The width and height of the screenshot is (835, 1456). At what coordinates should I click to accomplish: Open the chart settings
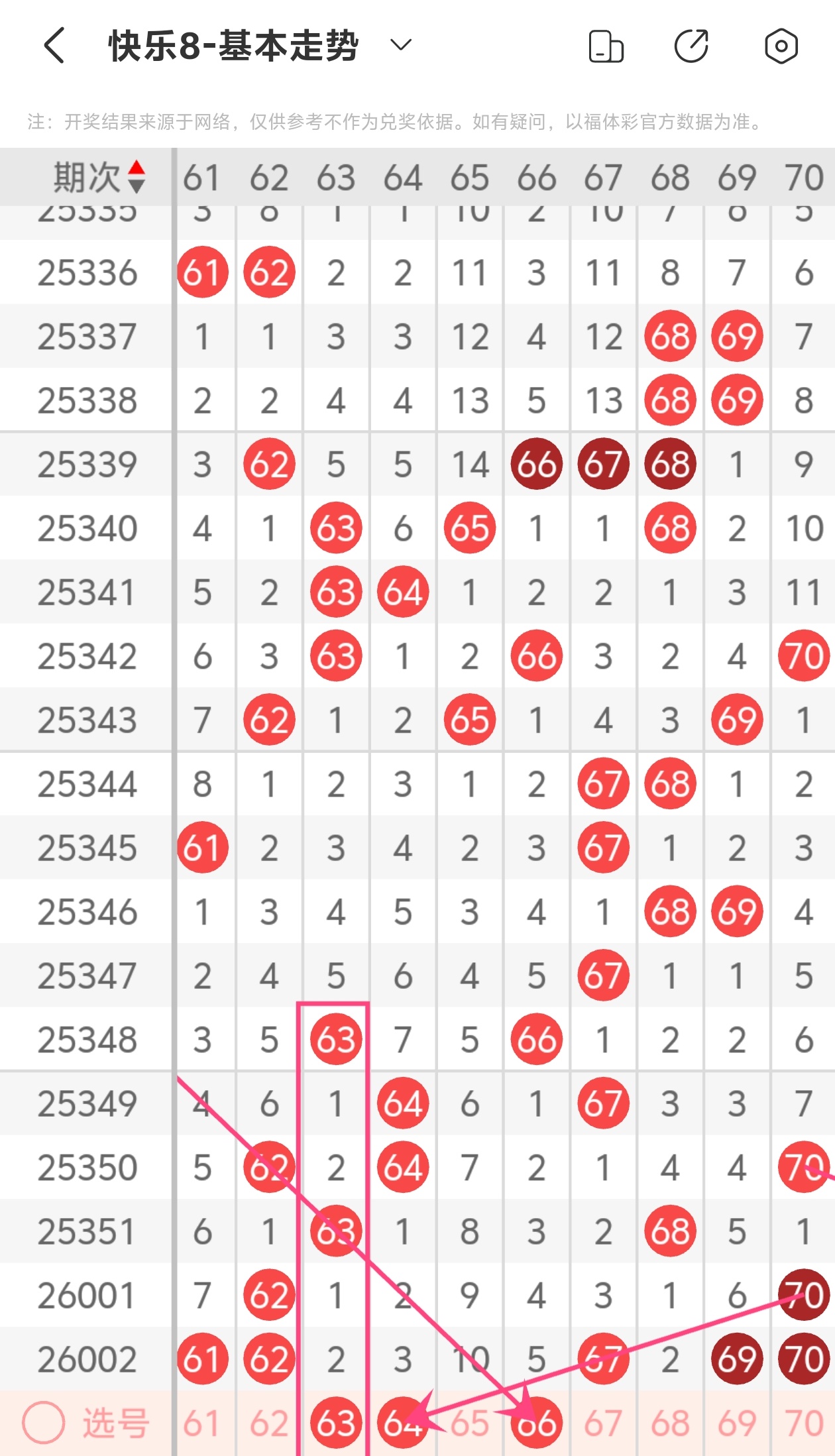click(x=781, y=46)
